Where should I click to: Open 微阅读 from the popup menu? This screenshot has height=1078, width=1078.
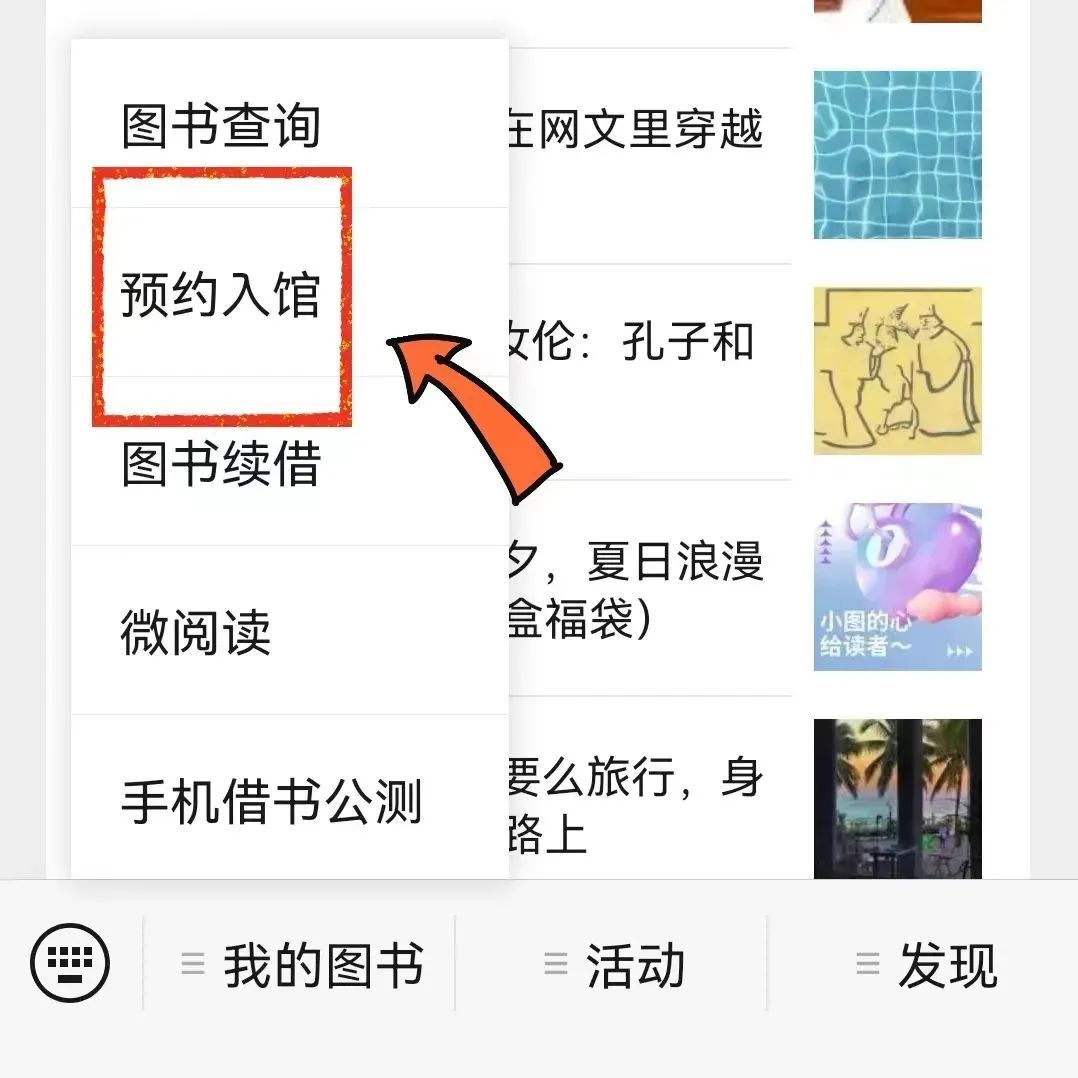point(197,633)
